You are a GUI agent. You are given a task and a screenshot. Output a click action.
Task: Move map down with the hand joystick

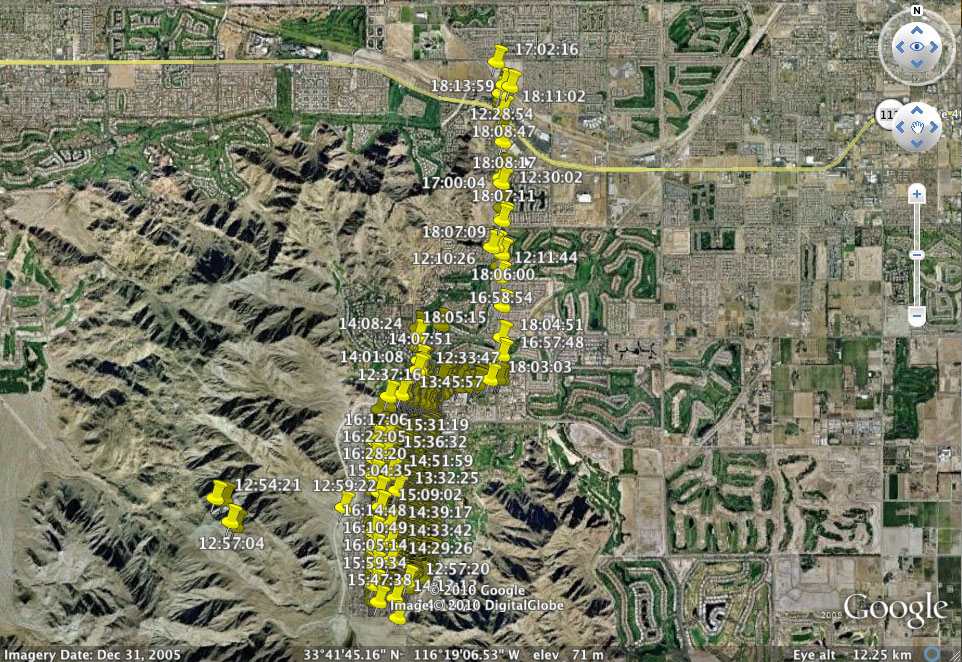(916, 145)
